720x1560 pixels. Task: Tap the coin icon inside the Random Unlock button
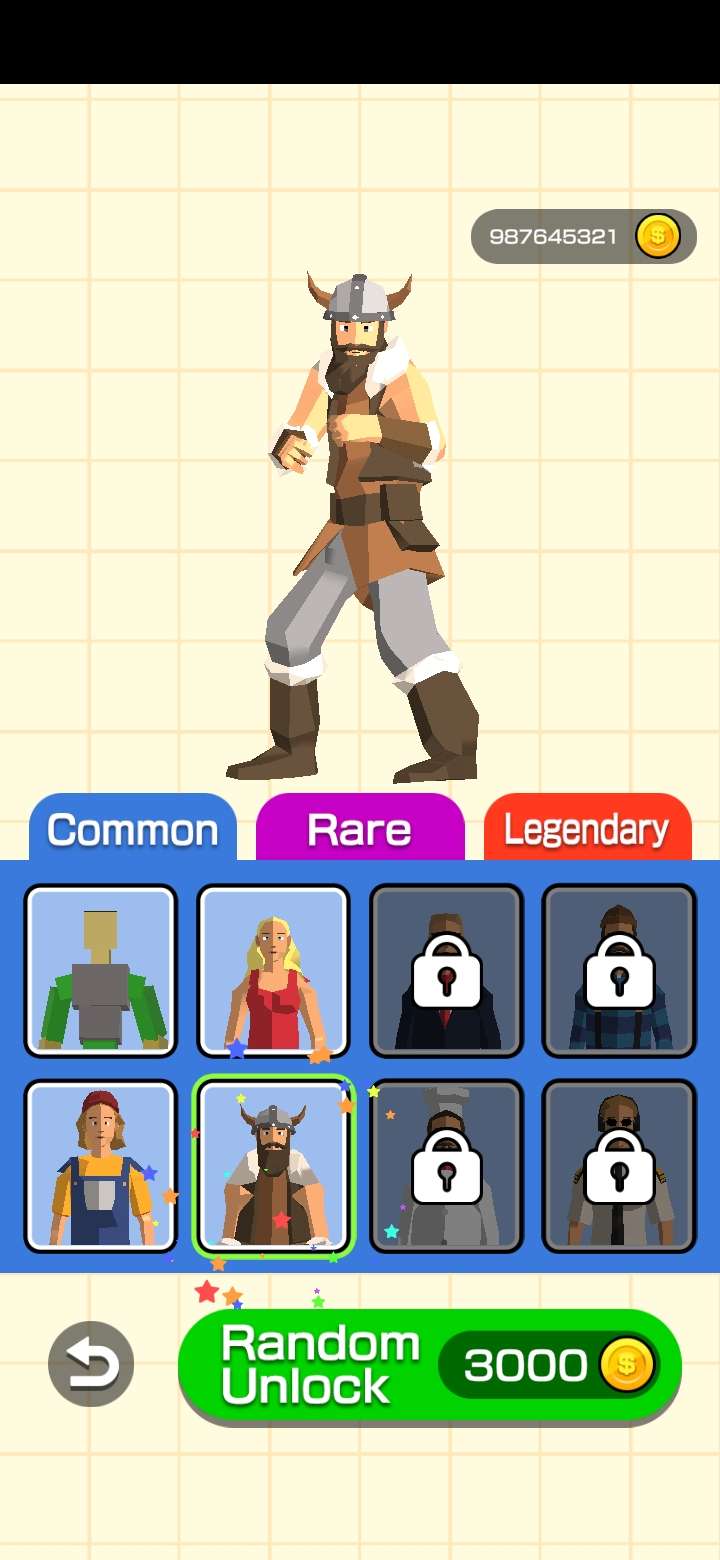625,1363
